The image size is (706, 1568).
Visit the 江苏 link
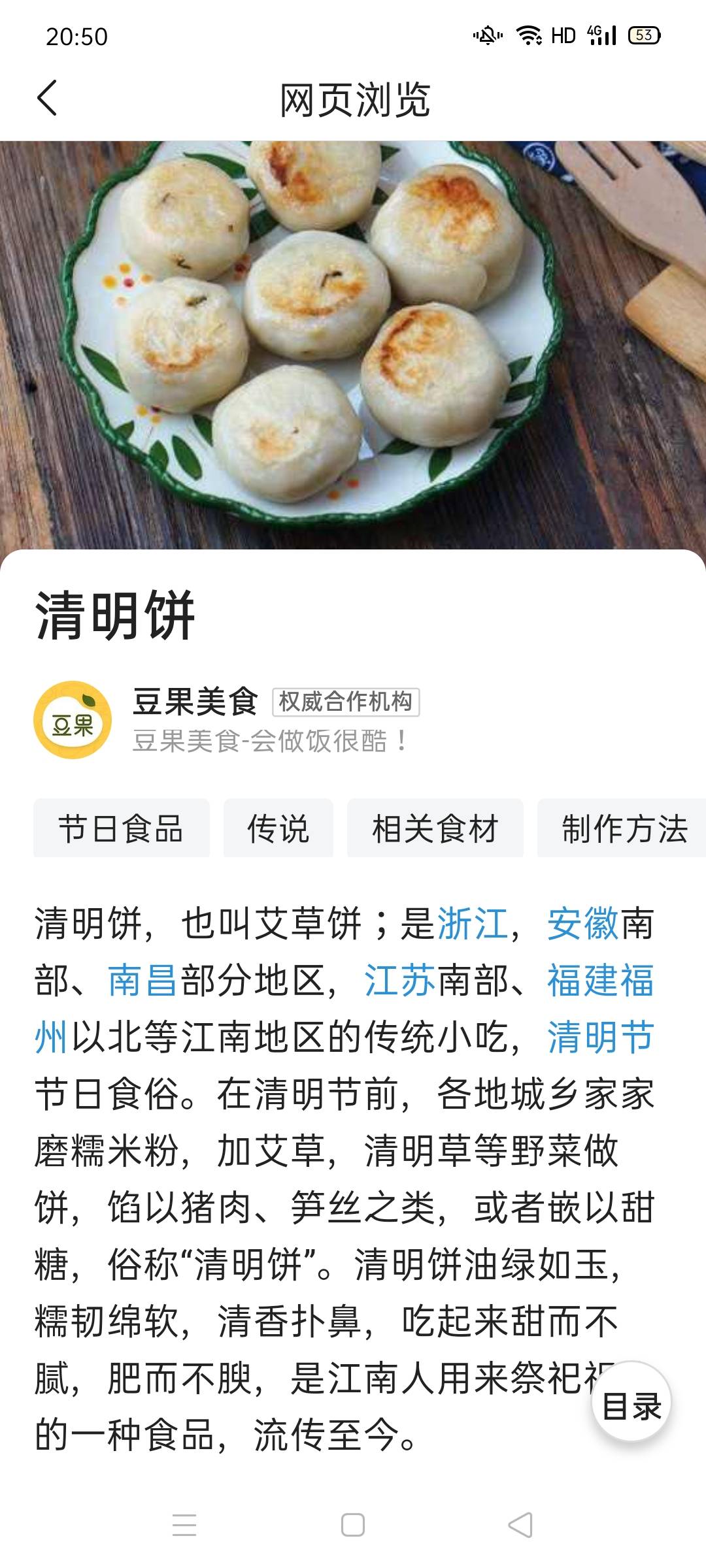tap(399, 981)
